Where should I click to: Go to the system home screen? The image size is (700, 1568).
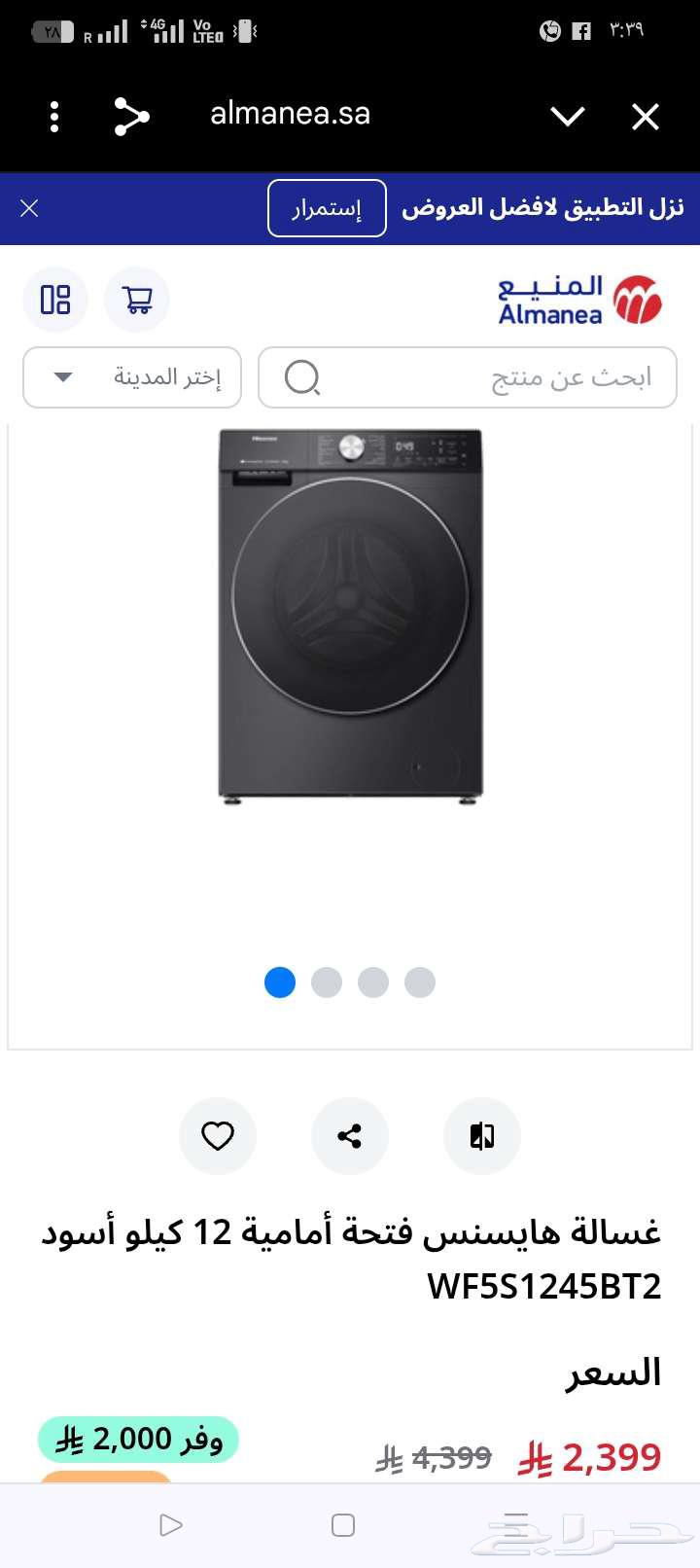click(343, 1525)
